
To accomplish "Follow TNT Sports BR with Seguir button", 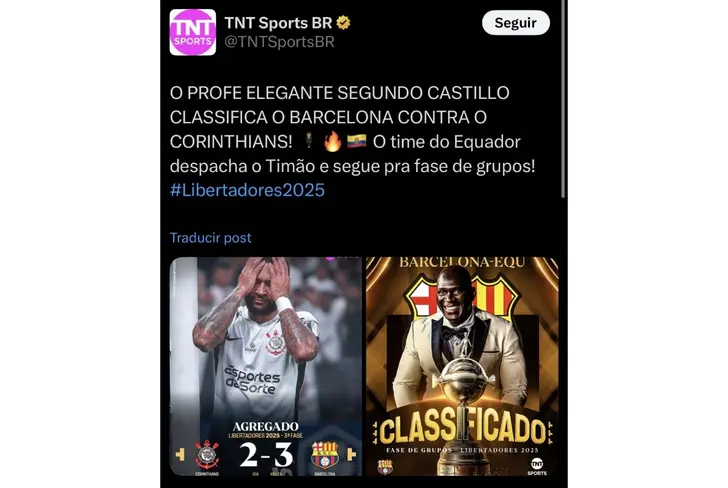I will (x=515, y=22).
